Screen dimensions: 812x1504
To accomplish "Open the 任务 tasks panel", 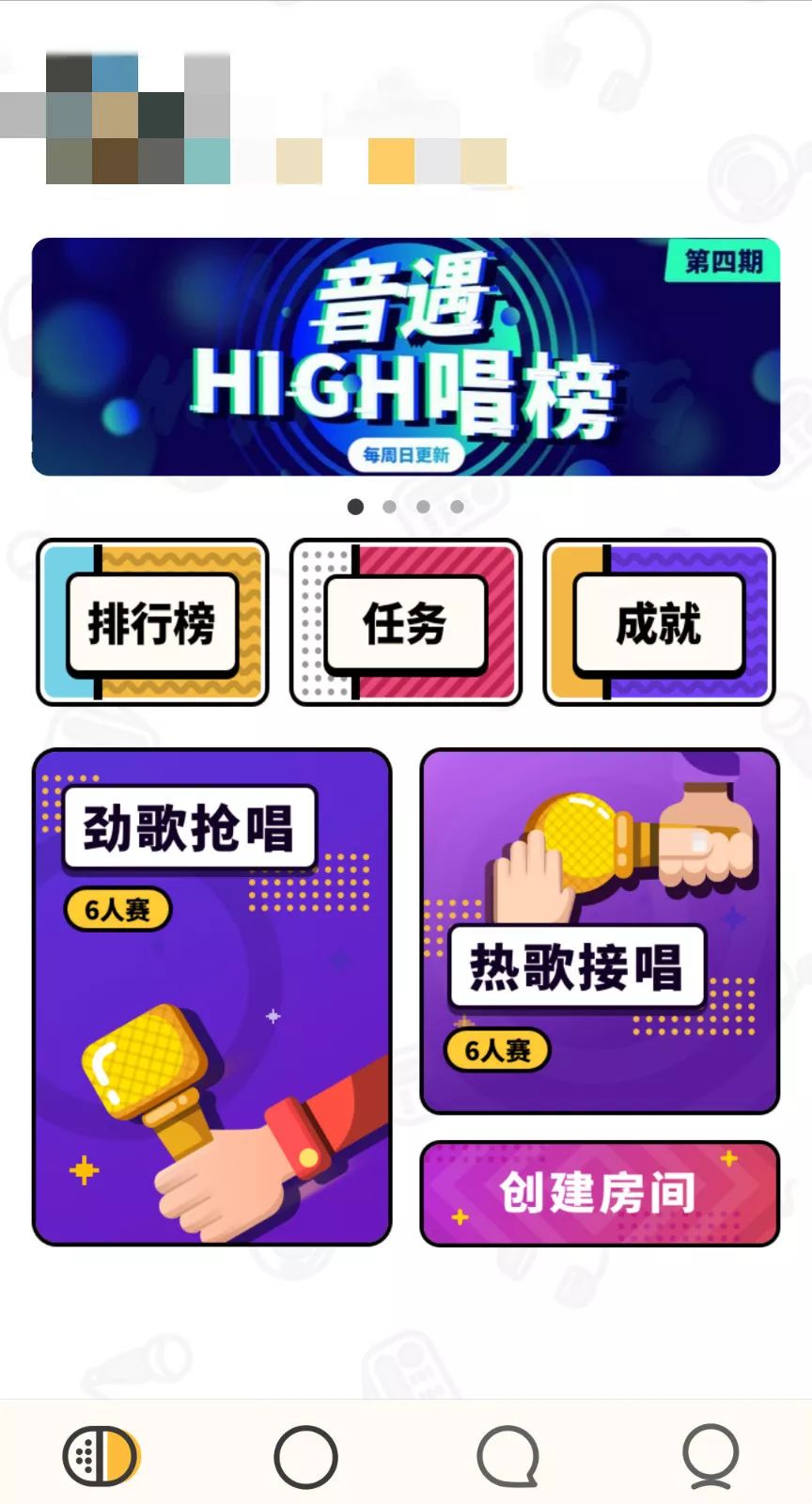I will [406, 620].
